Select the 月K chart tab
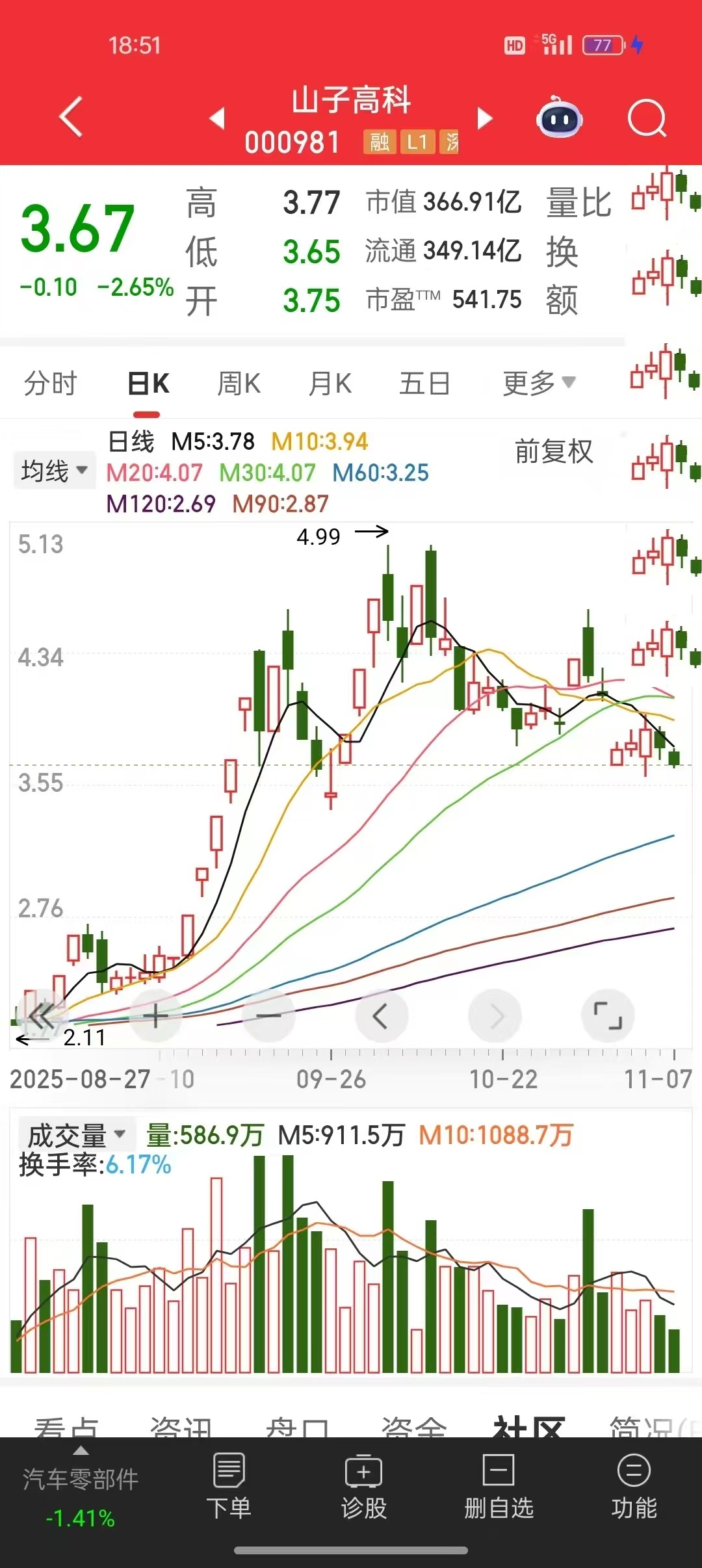702x1568 pixels. click(x=330, y=384)
